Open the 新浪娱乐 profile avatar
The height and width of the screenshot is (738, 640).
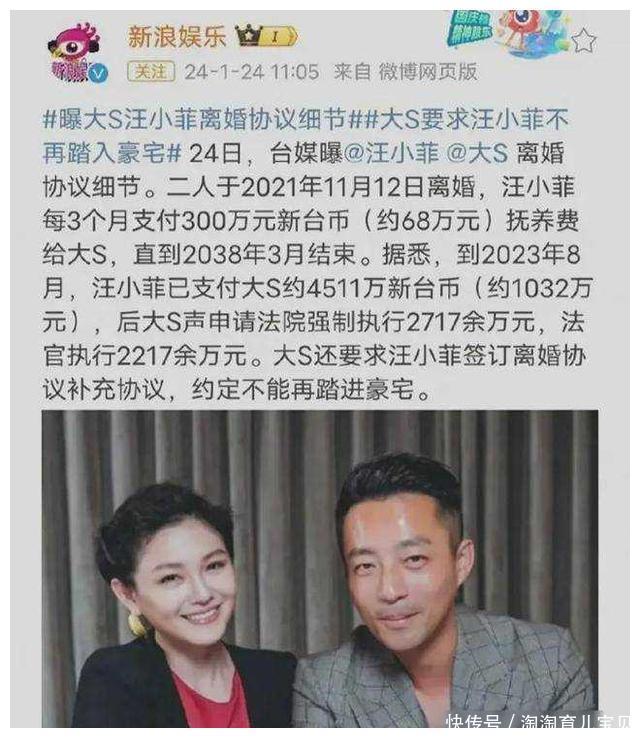point(76,50)
